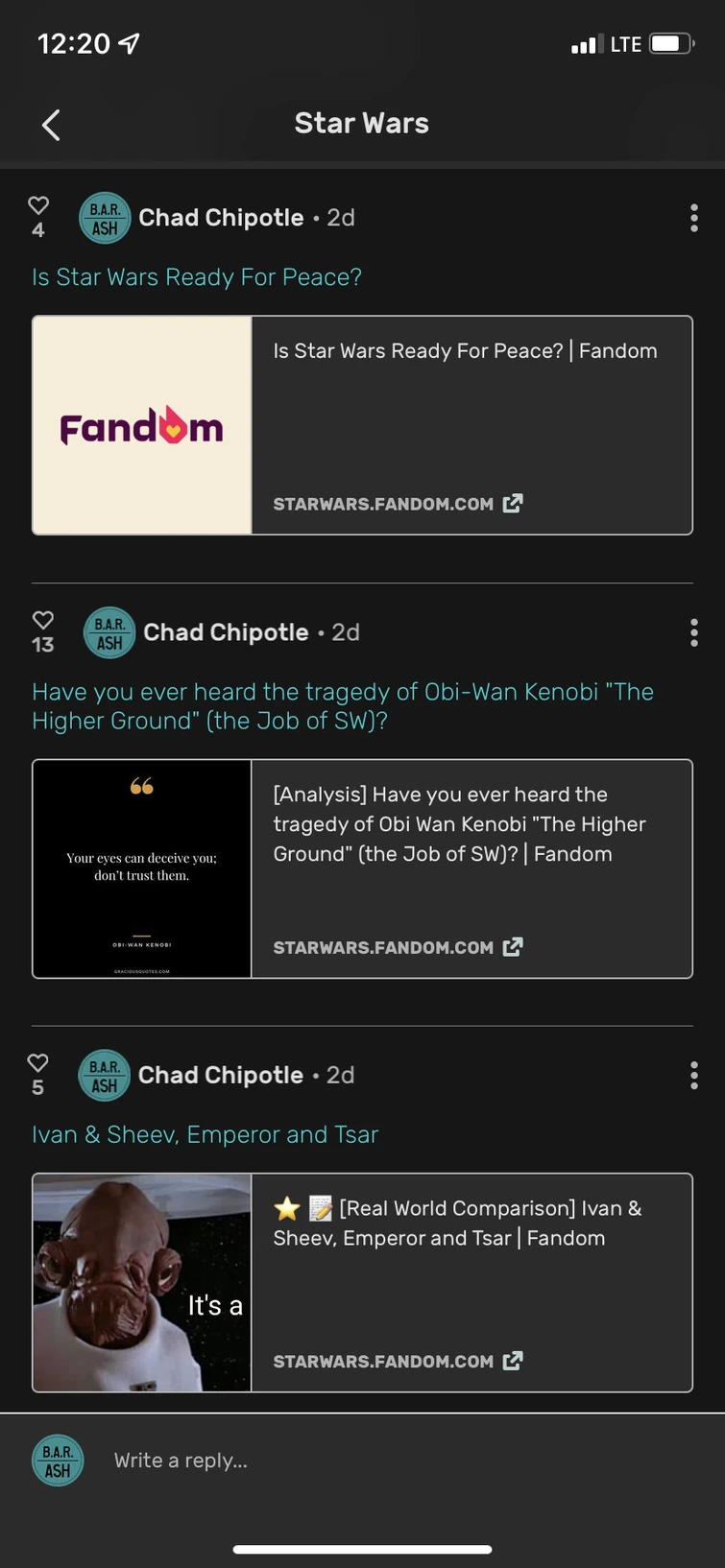Tap the Admiral Ackbar 'It's a' image thumbnail
The width and height of the screenshot is (725, 1568).
(x=141, y=1282)
